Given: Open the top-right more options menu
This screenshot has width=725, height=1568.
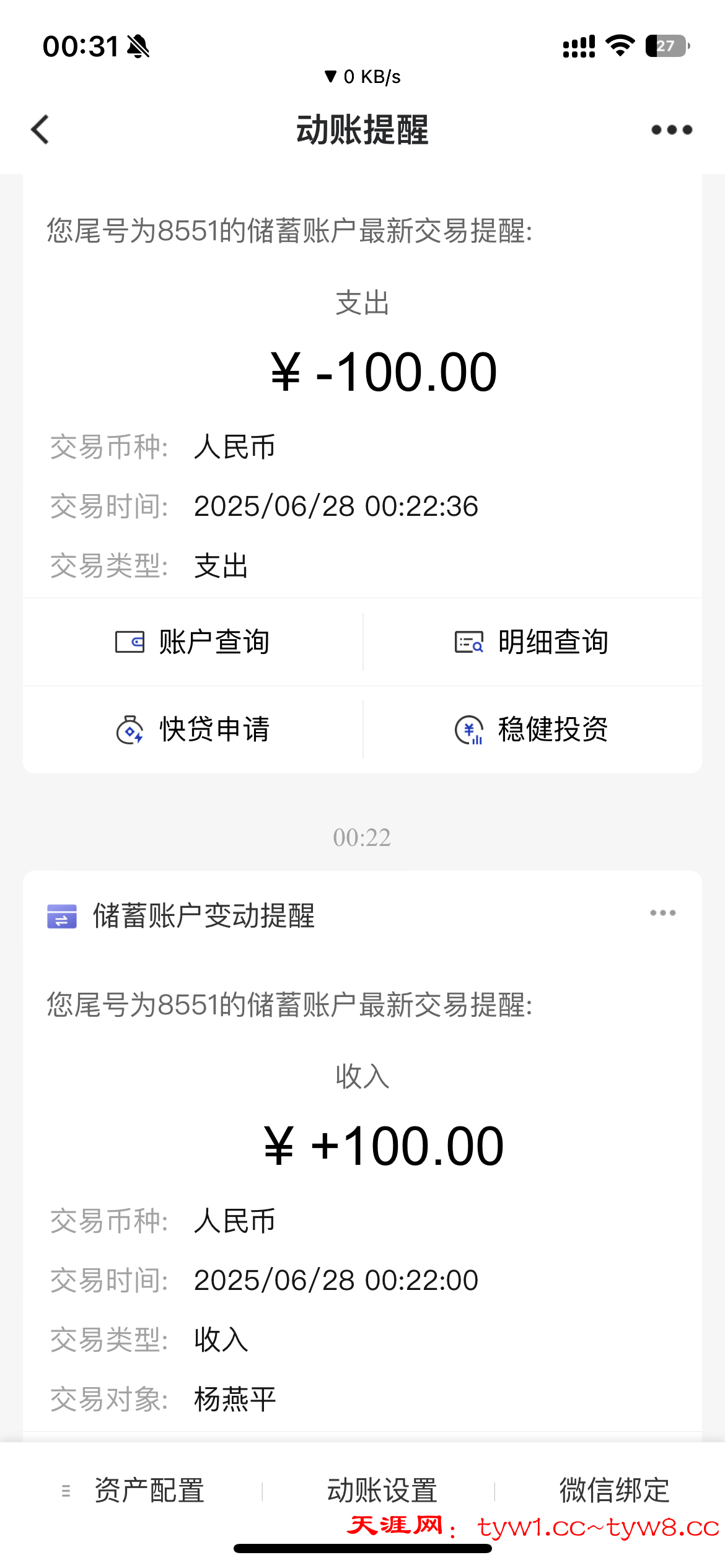Looking at the screenshot, I should (x=670, y=129).
